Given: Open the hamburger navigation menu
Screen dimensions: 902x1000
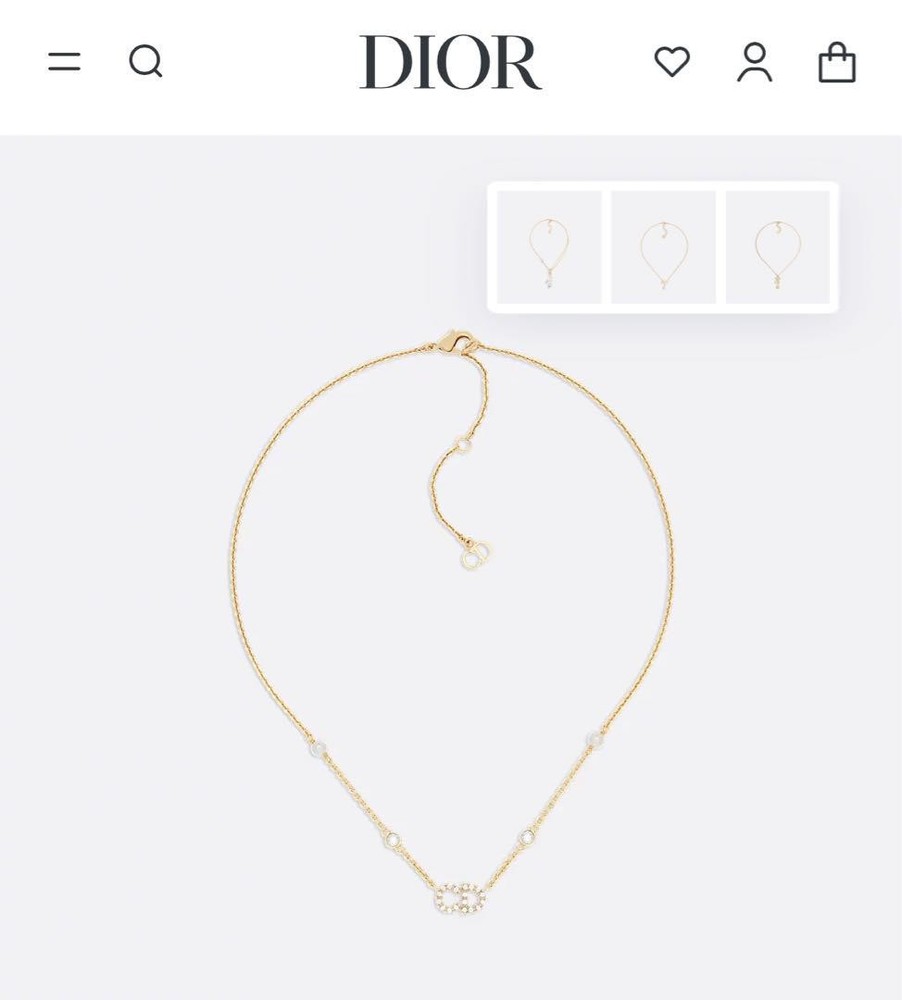Looking at the screenshot, I should pos(64,62).
